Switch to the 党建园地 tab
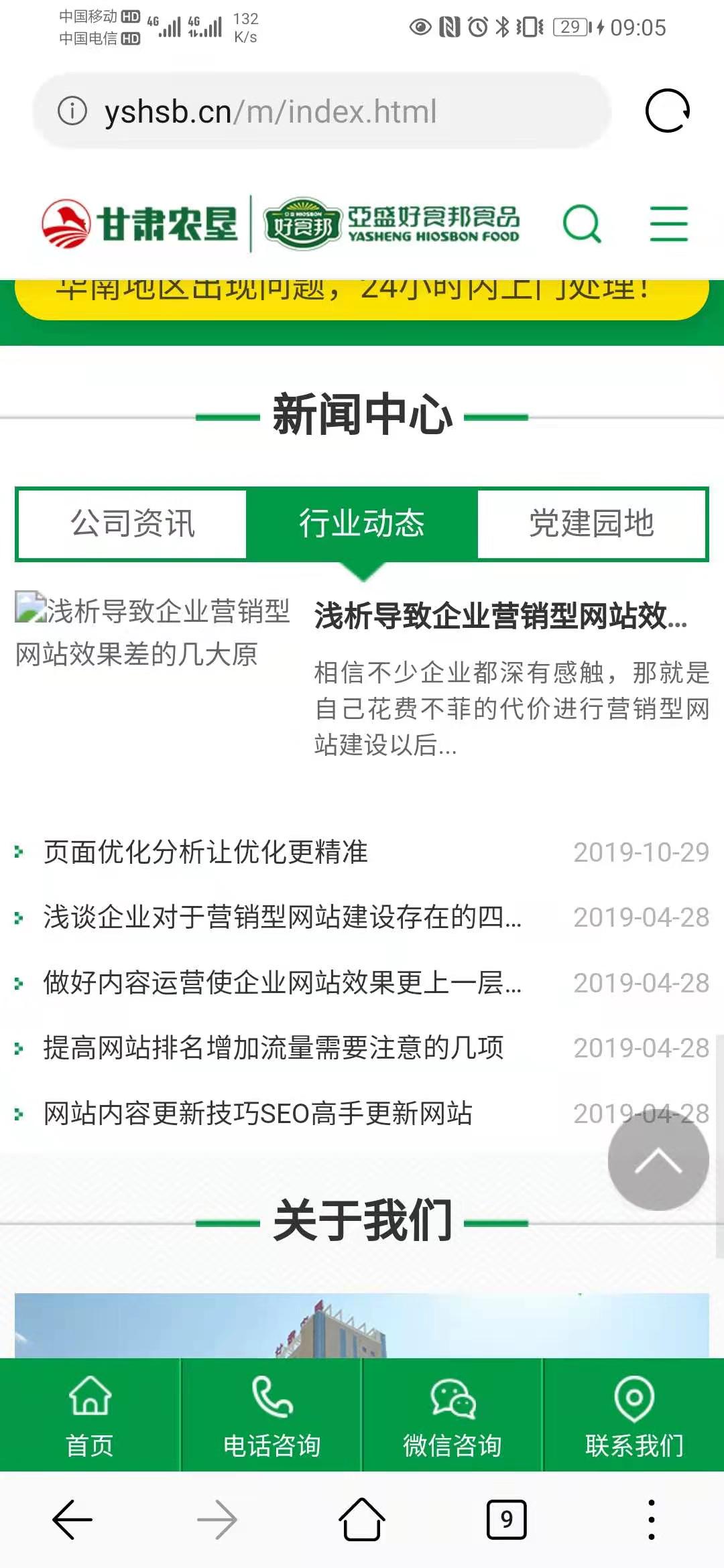Viewport: 724px width, 1568px height. tap(591, 523)
